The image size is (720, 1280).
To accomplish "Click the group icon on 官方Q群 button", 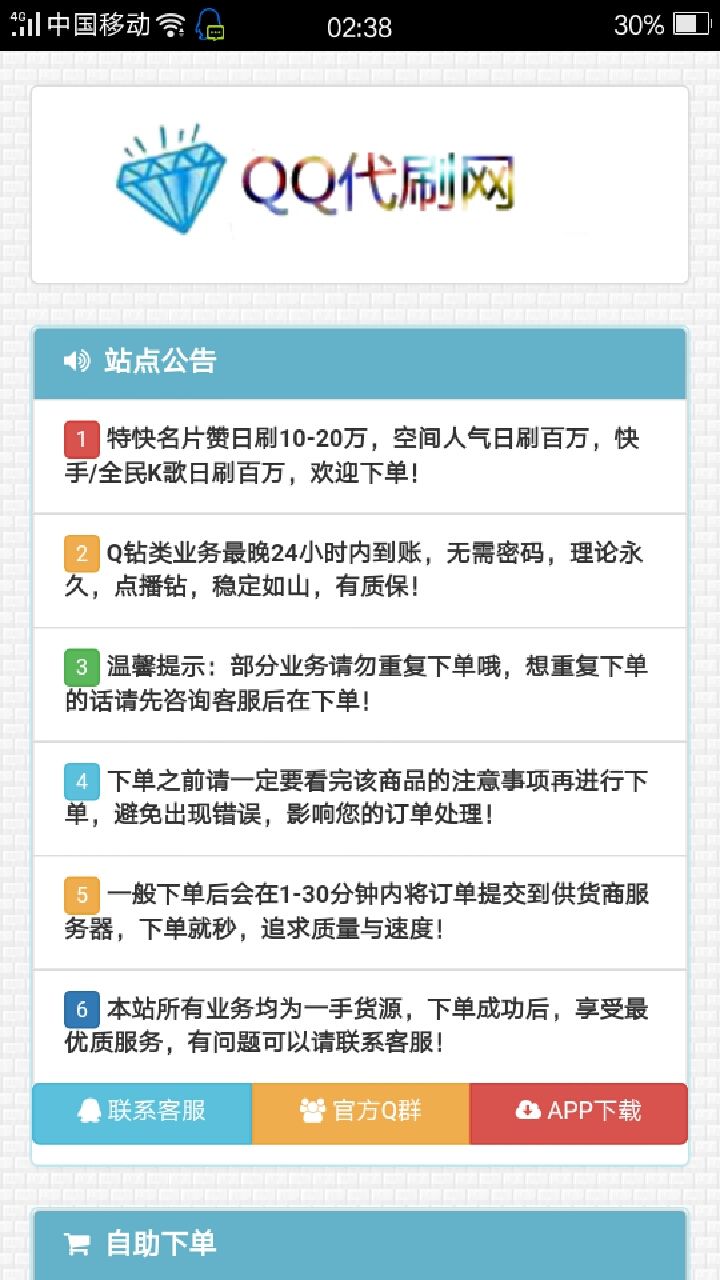I will [311, 1111].
